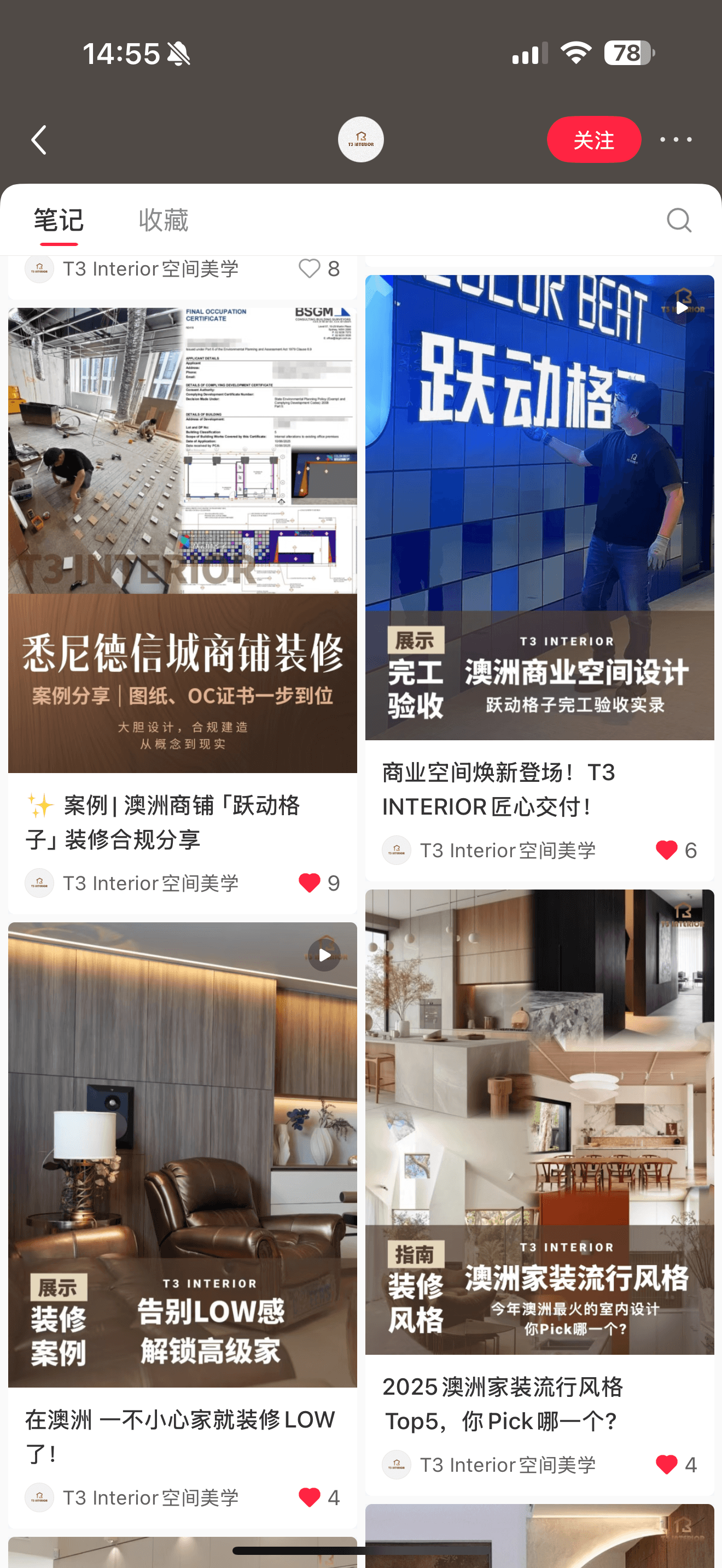The width and height of the screenshot is (722, 1568).
Task: Open the 澳洲家装流行风格 note card
Action: [x=539, y=1121]
